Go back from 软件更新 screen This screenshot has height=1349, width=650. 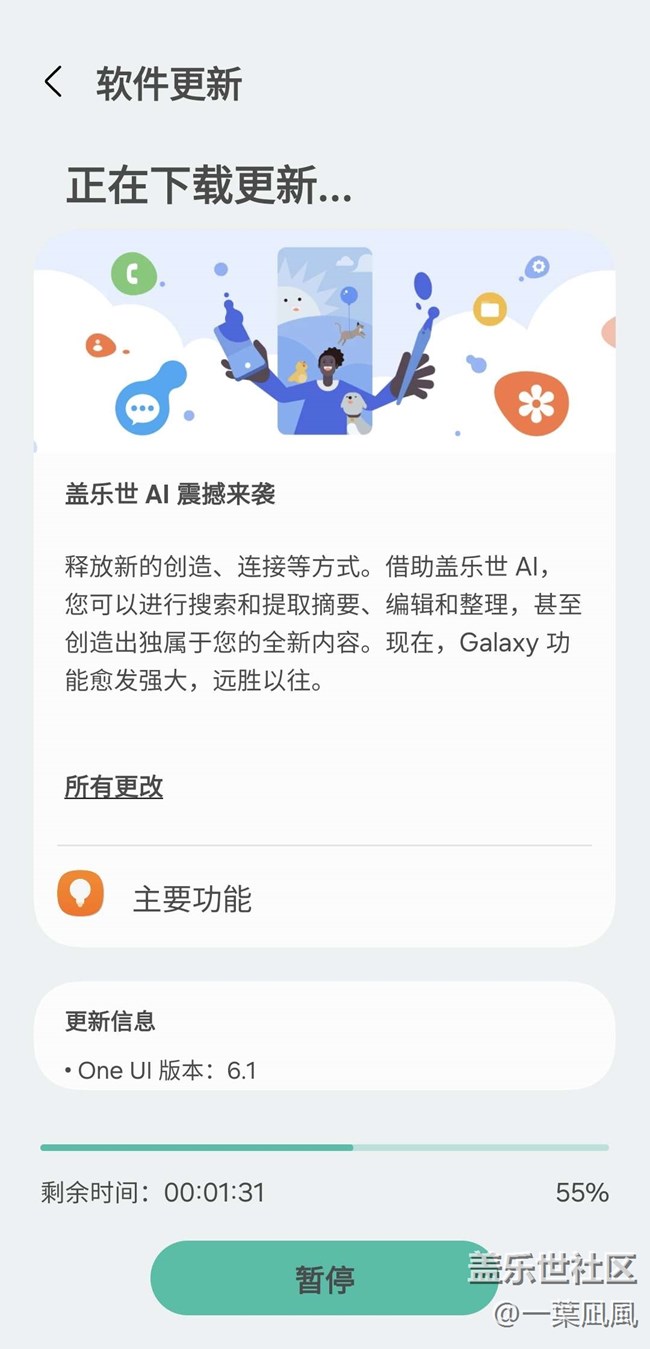tap(54, 82)
